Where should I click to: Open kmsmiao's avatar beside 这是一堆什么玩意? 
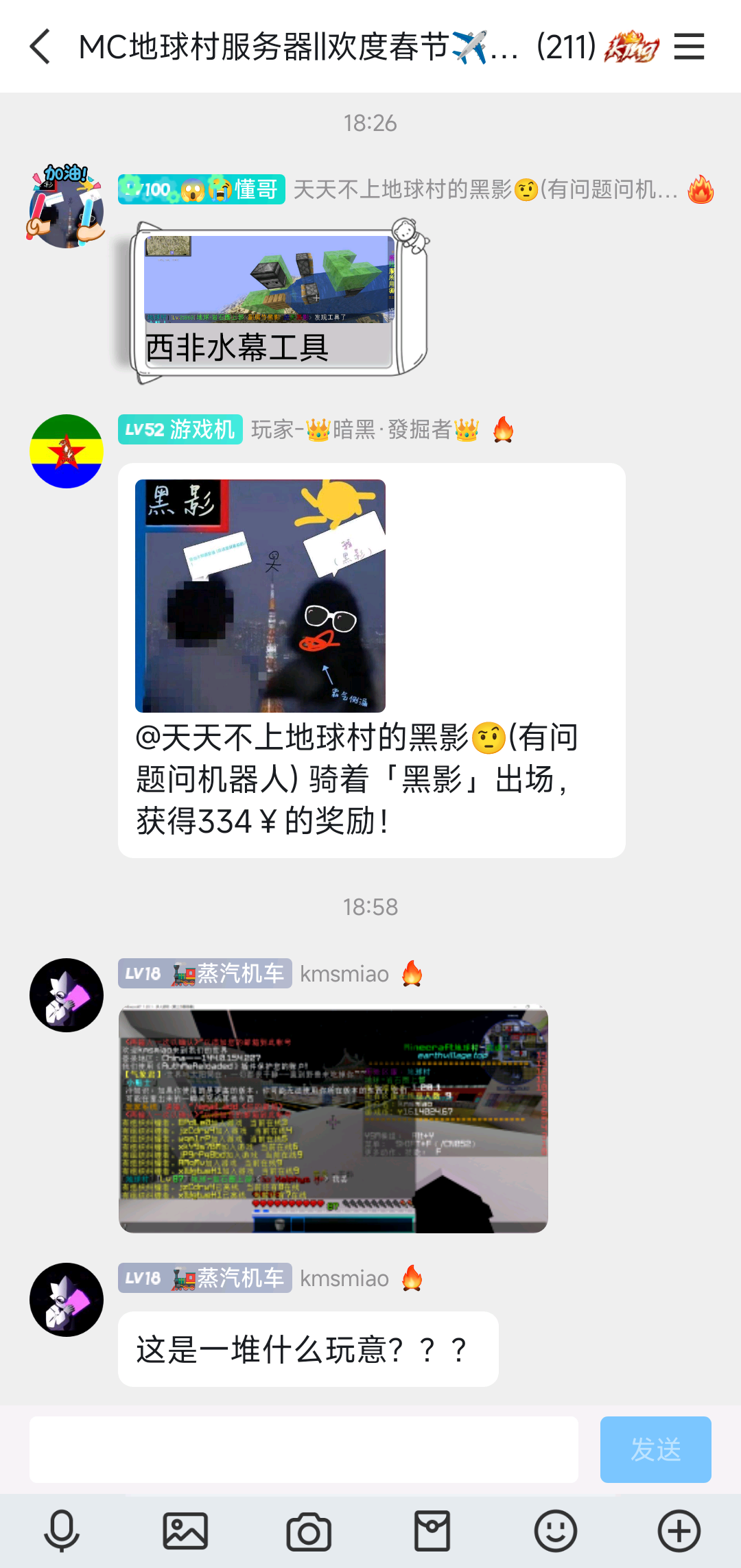coord(67,1299)
